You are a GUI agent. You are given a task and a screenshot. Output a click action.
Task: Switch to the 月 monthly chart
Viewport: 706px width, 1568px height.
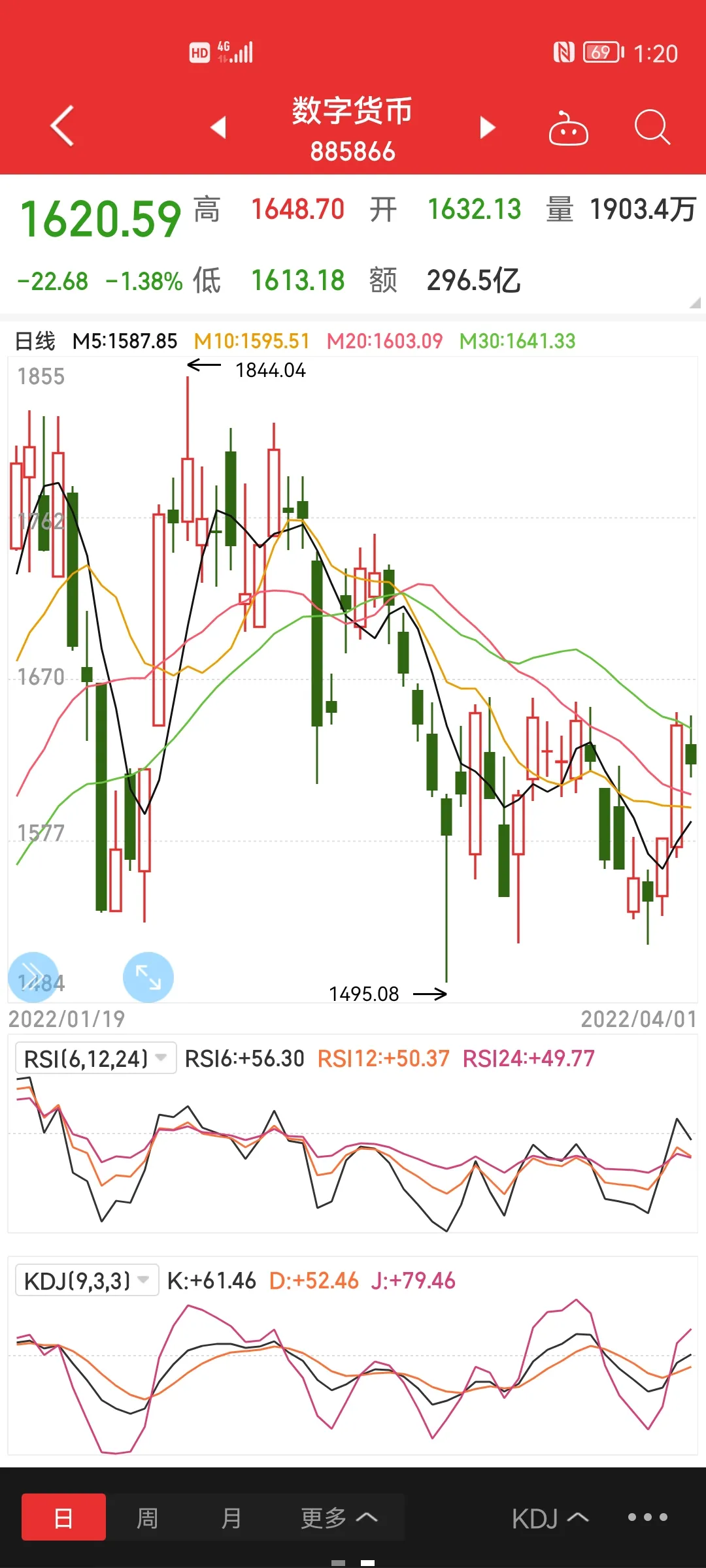(x=231, y=1517)
